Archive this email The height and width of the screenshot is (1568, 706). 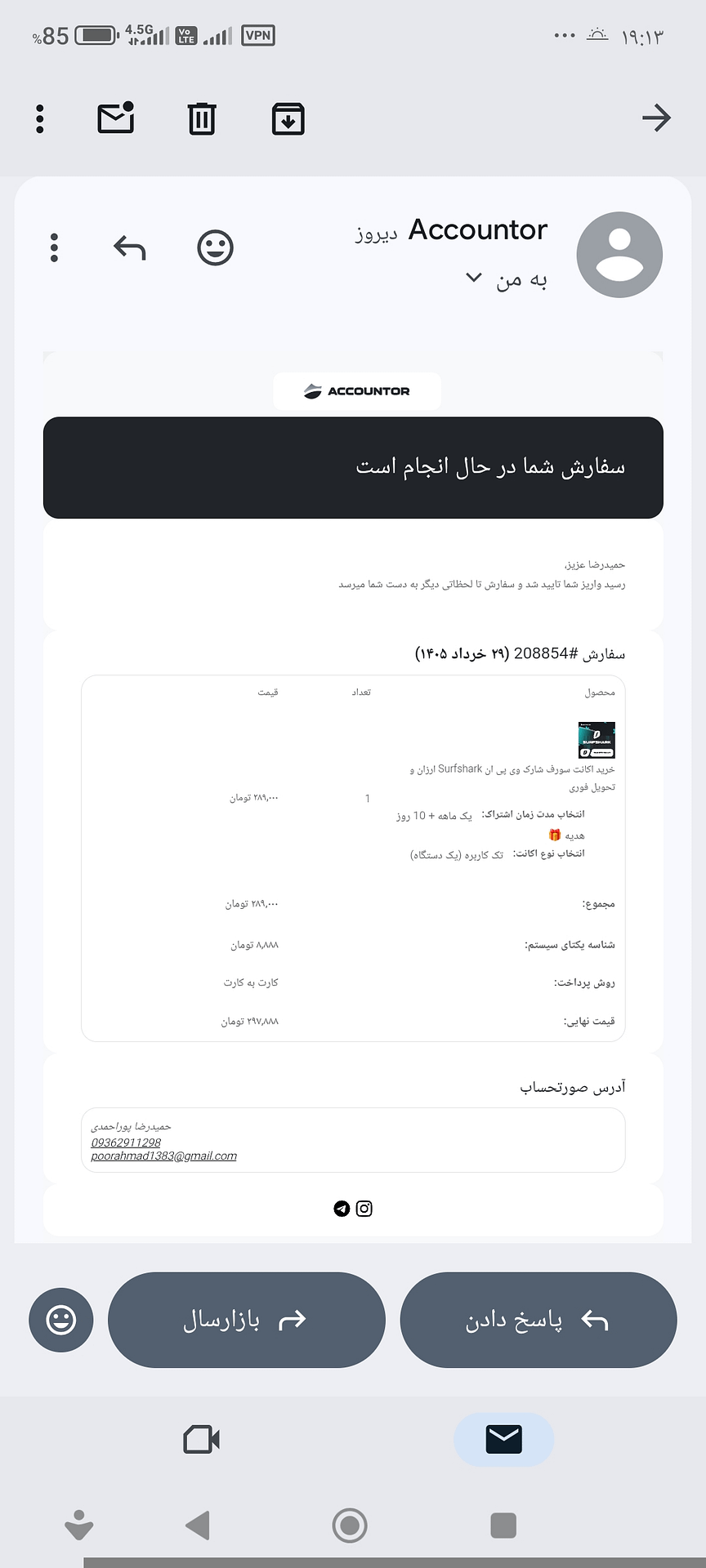coord(288,118)
